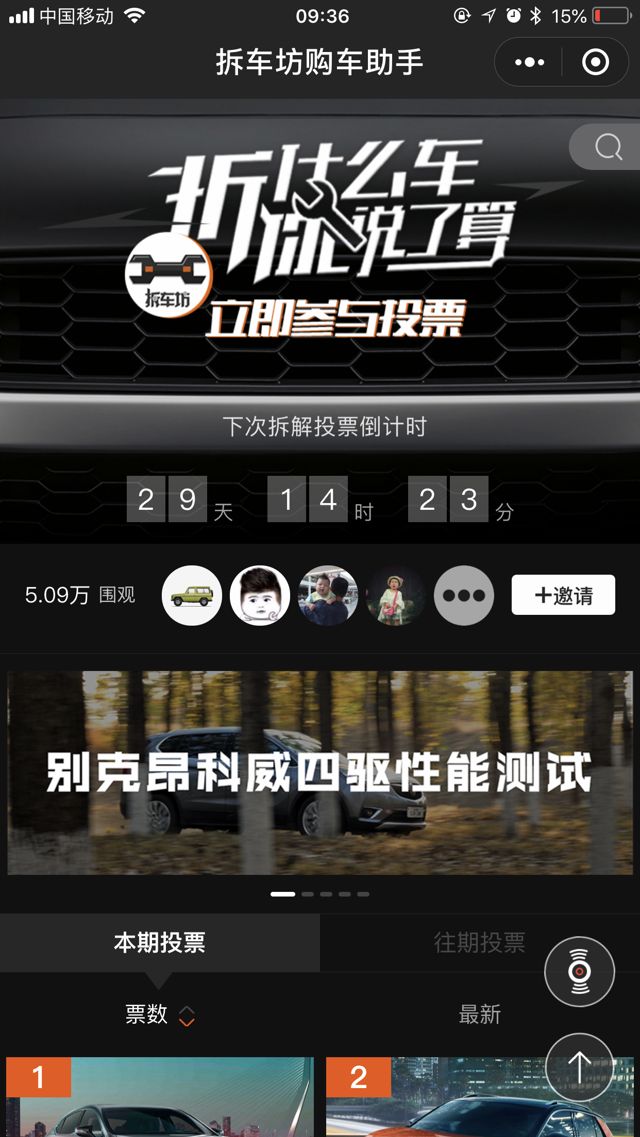Open the mini program more options menu
The height and width of the screenshot is (1137, 640).
529,62
